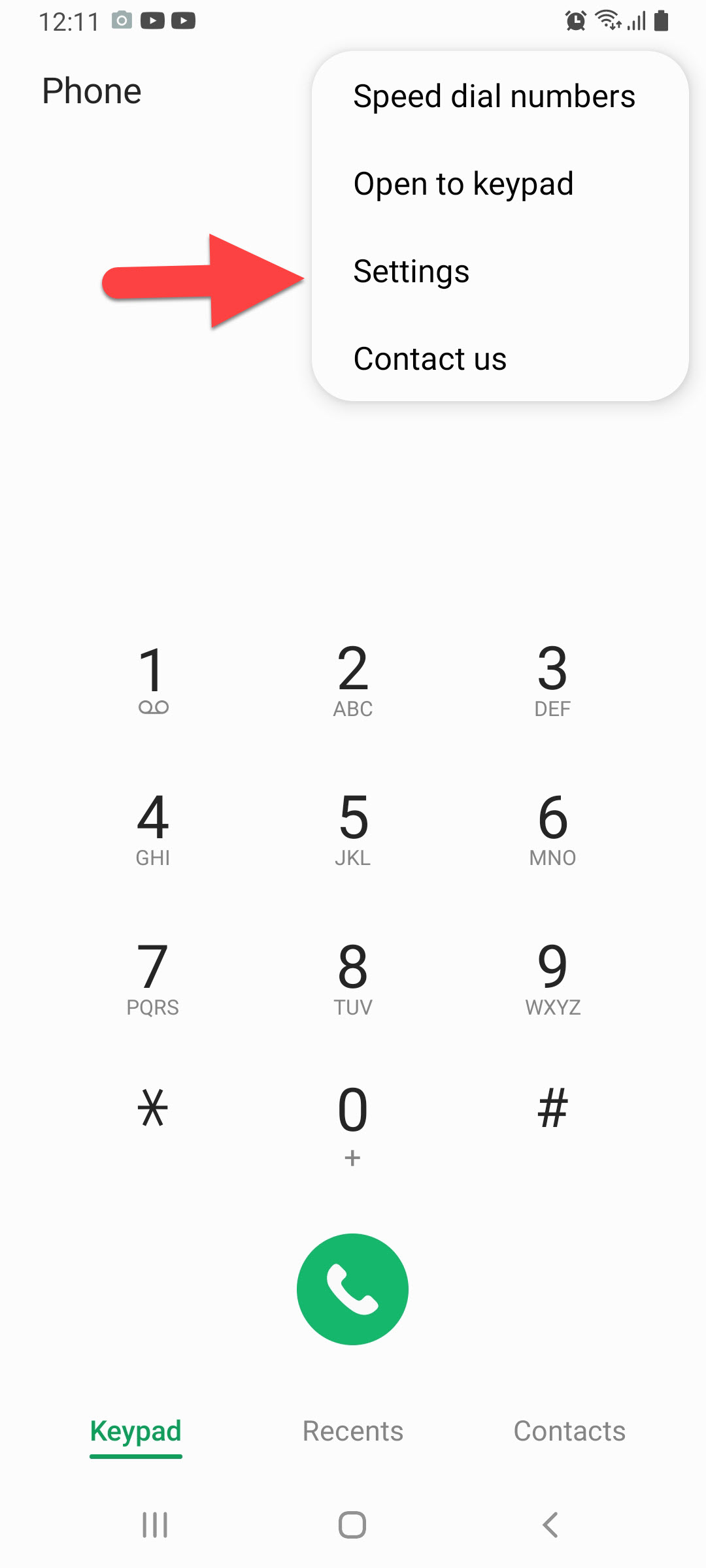
Task: Tap the asterisk key
Action: (153, 1108)
